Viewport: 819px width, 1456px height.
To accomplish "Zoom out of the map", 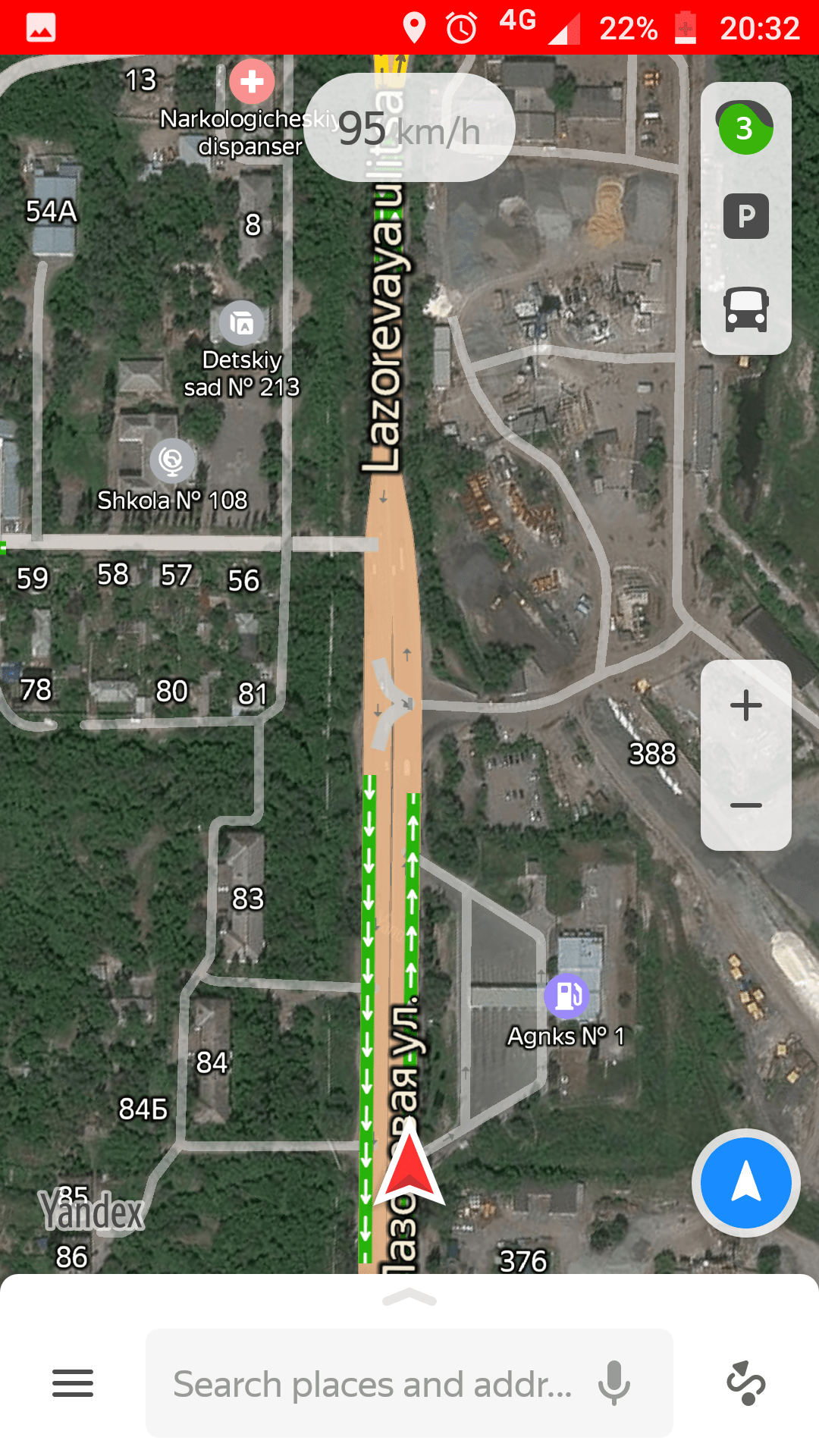I will (746, 805).
